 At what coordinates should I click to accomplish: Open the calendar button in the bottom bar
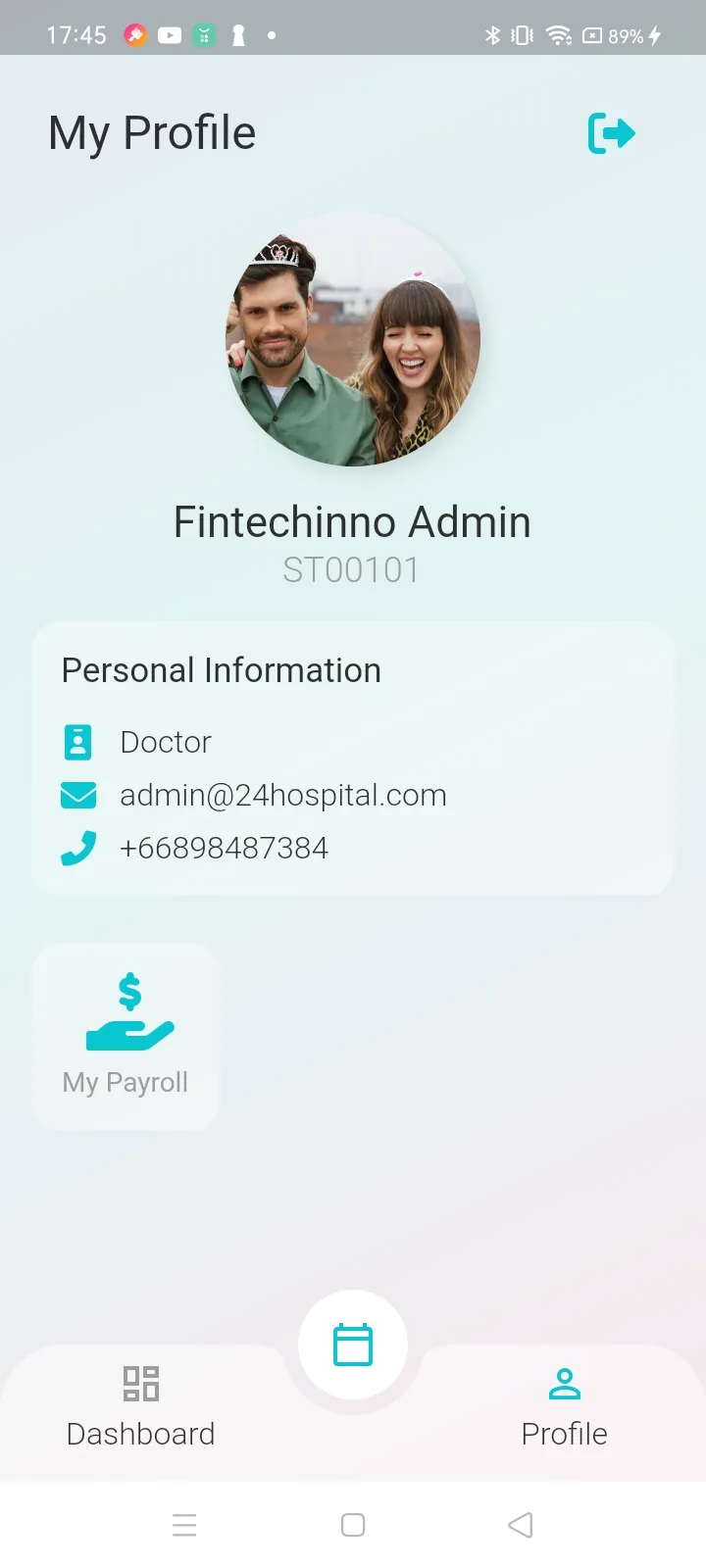click(353, 1345)
